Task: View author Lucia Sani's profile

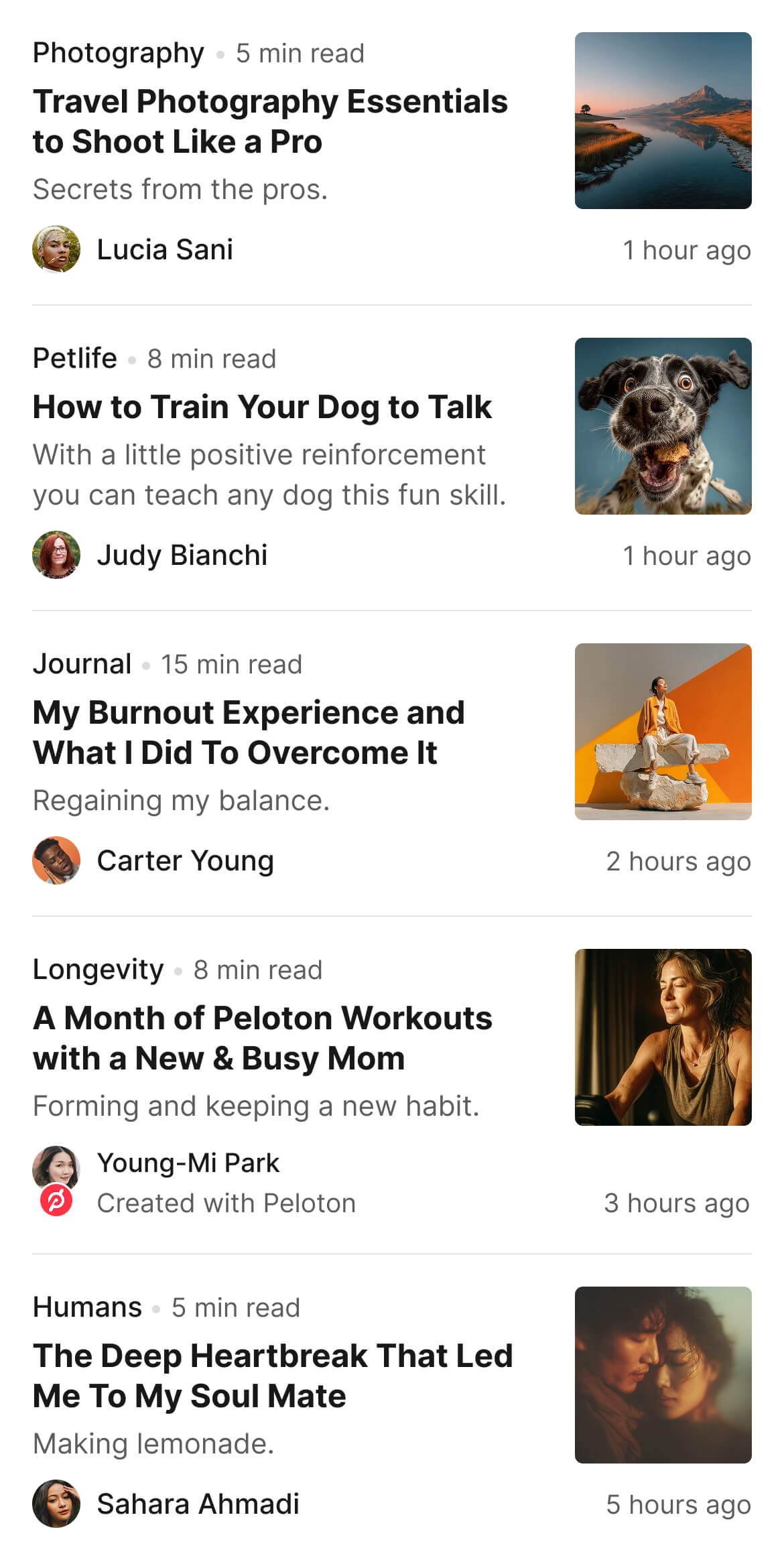Action: click(x=164, y=250)
